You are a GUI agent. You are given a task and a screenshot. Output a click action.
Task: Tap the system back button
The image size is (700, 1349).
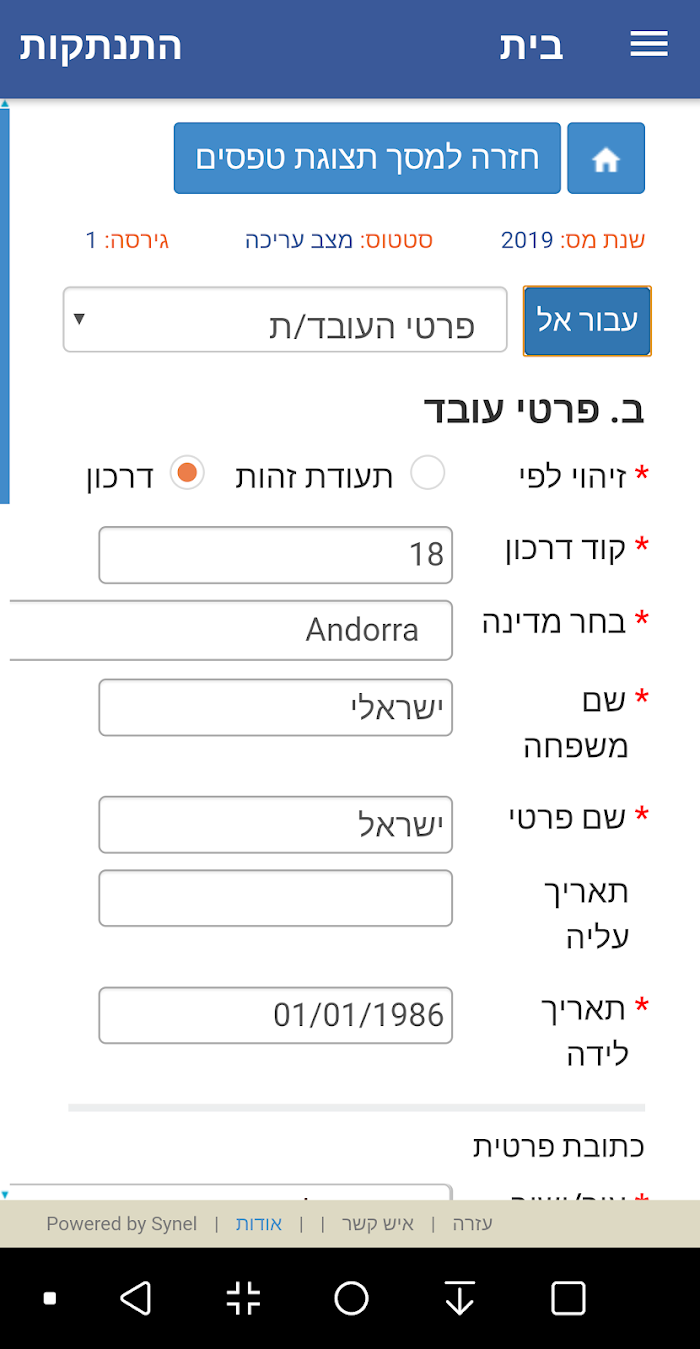[136, 1298]
